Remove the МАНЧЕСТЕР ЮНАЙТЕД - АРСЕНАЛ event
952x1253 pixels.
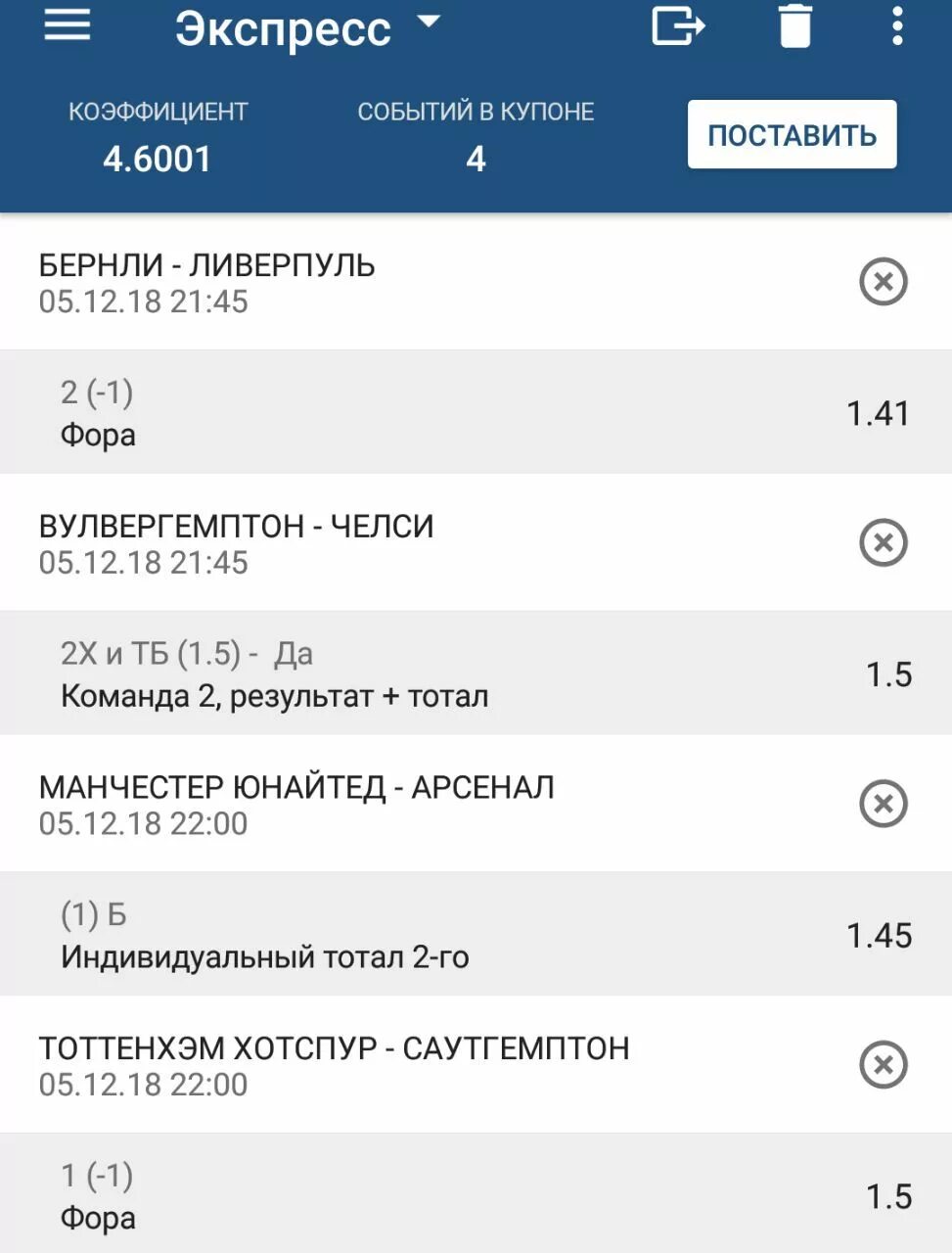(884, 803)
